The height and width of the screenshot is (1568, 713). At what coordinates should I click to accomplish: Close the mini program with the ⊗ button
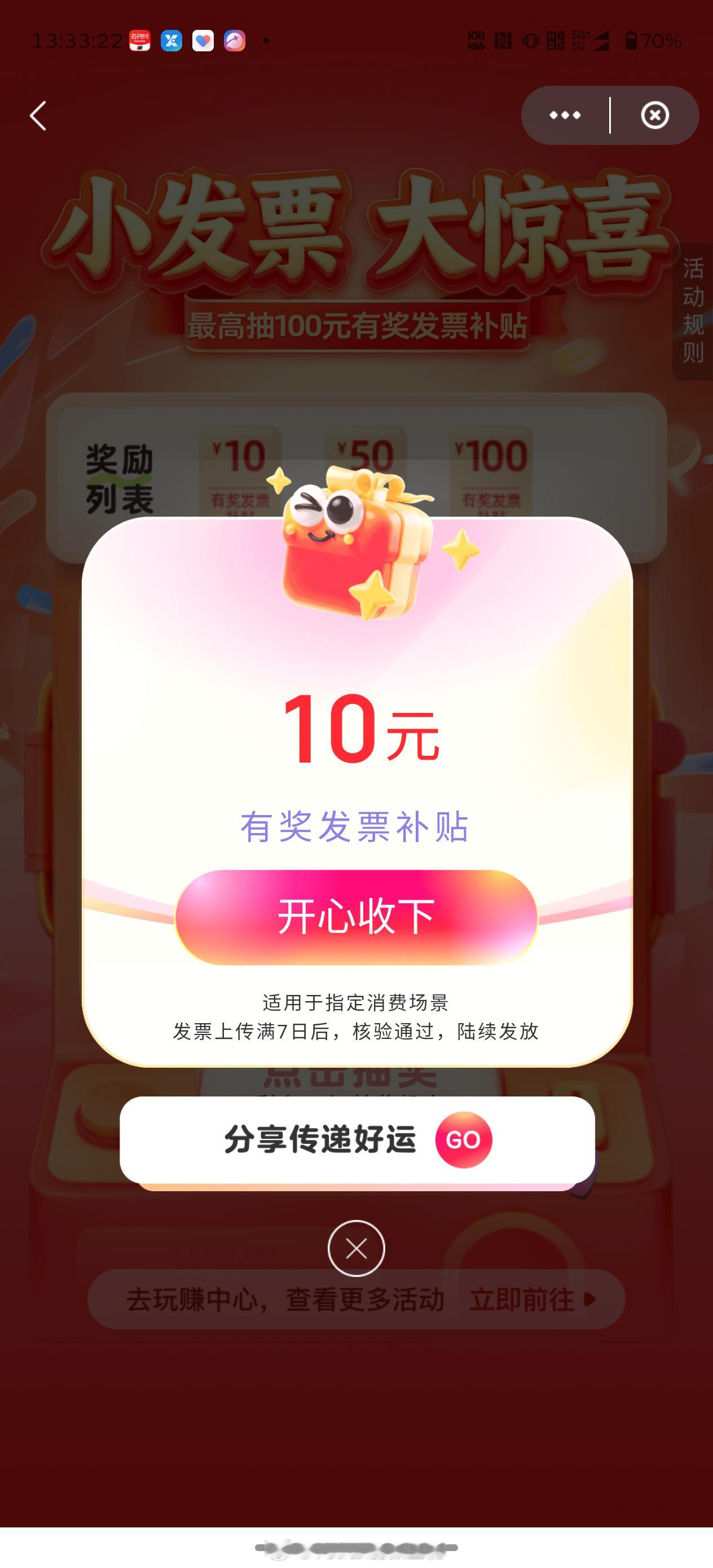(655, 114)
